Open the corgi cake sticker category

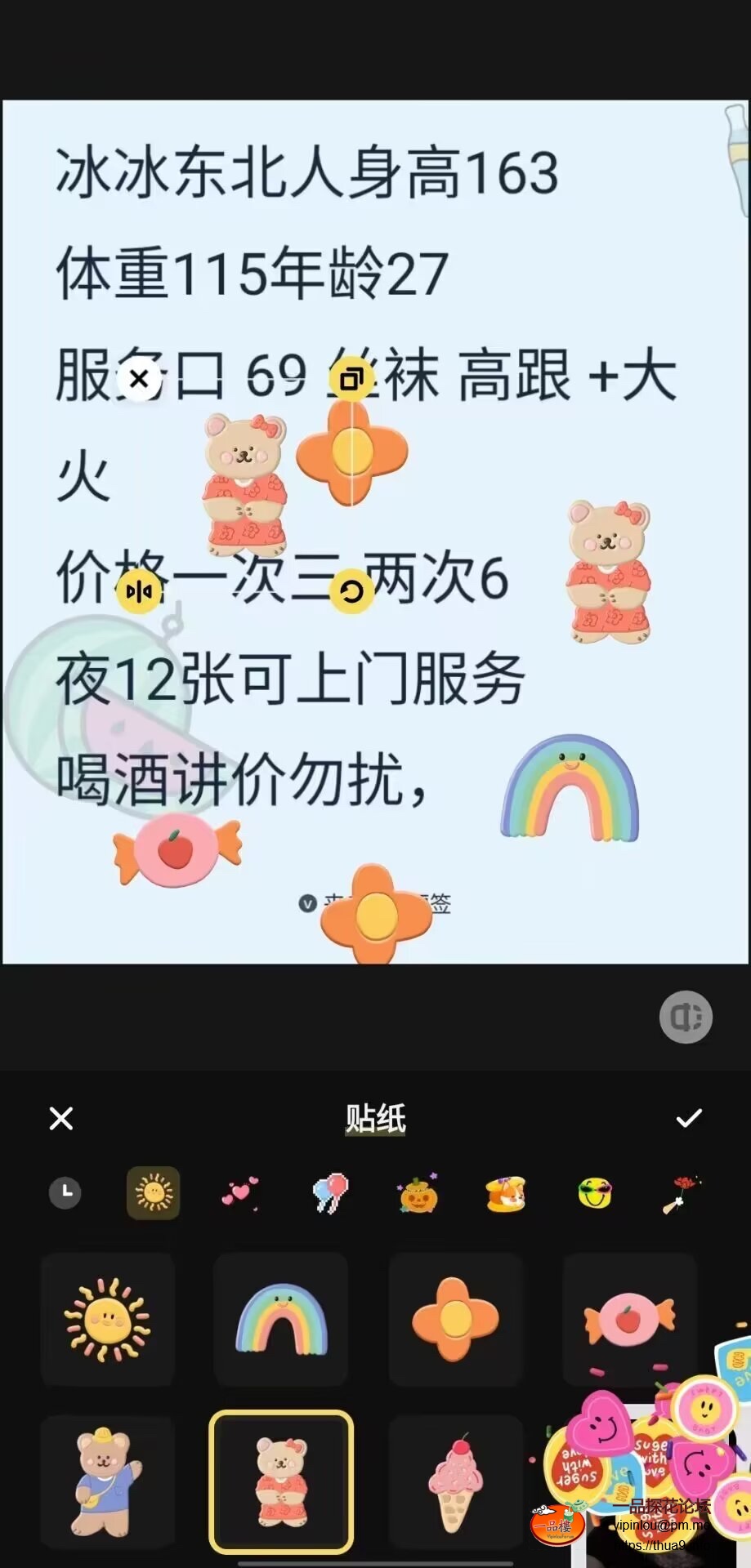click(x=506, y=1194)
